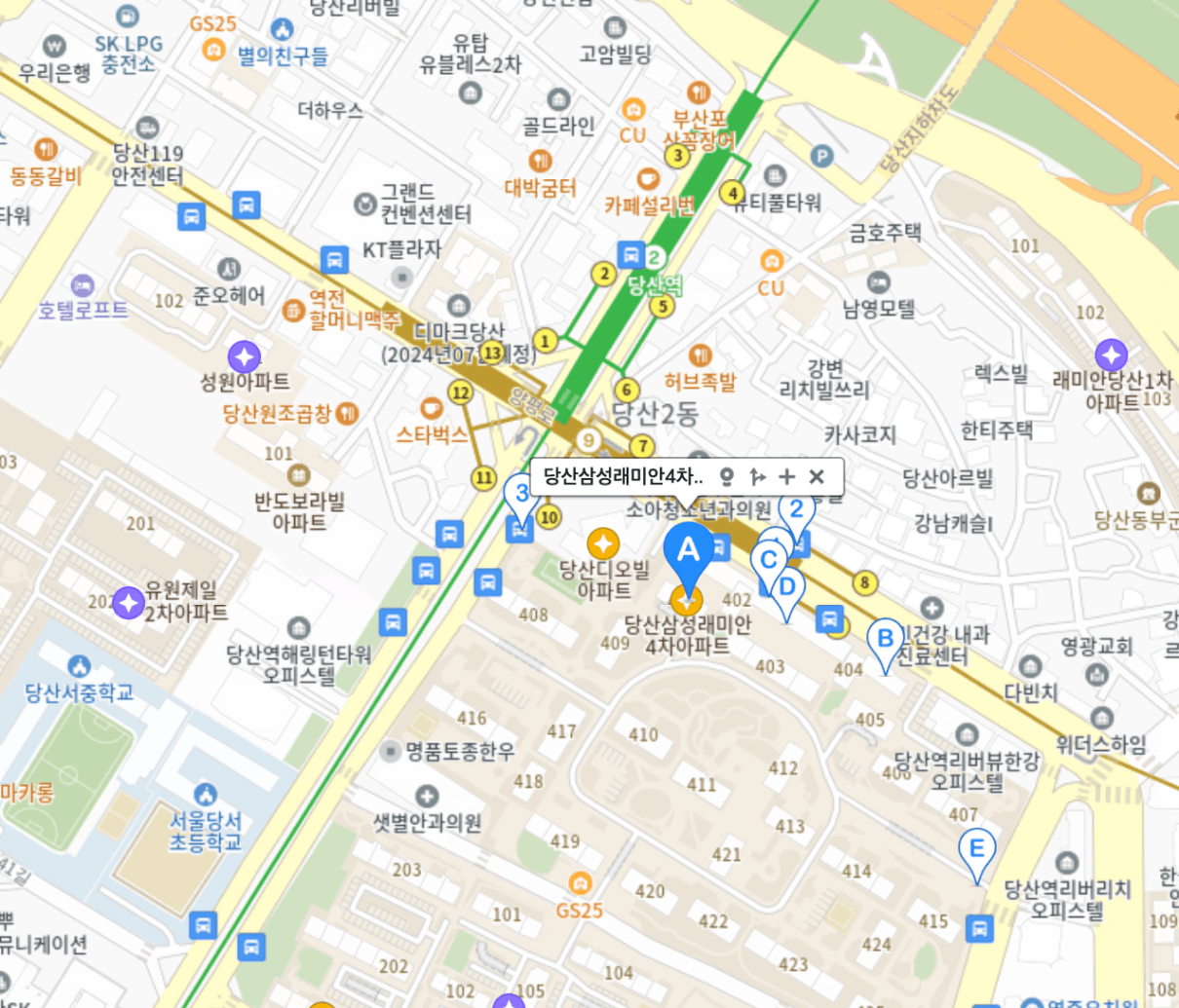Select numbered marker 2 near the popup
The width and height of the screenshot is (1179, 1008).
[x=797, y=510]
